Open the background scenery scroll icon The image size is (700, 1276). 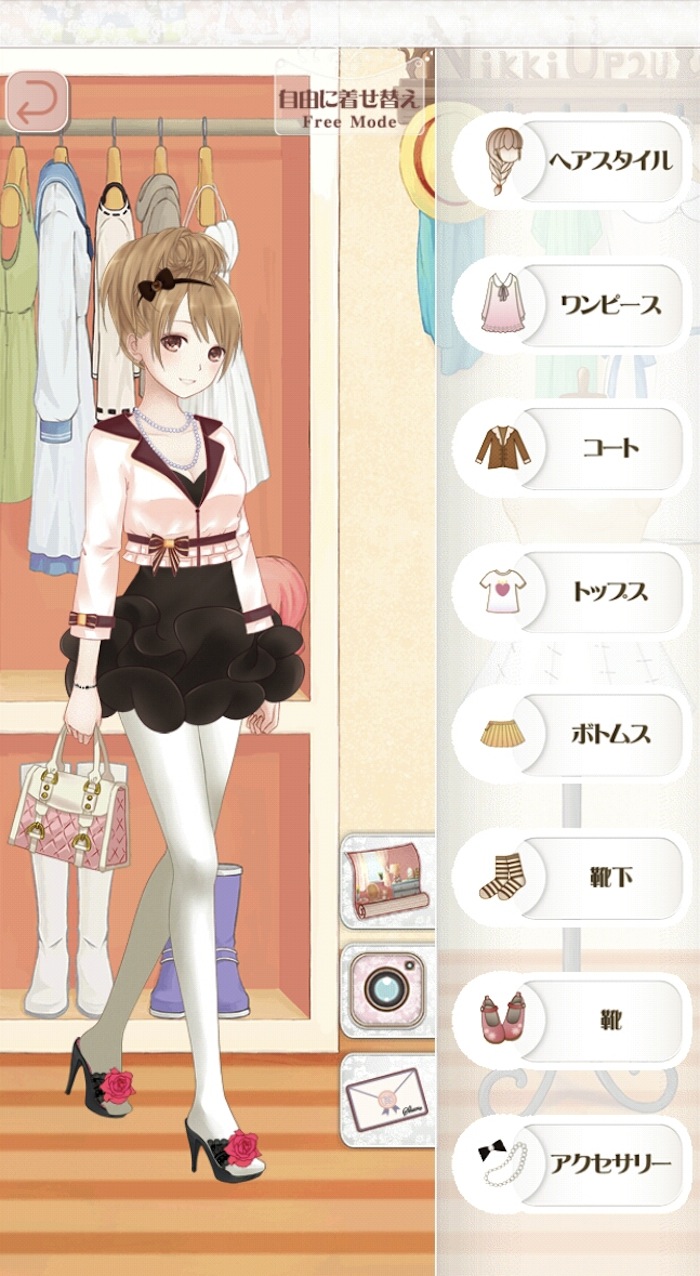387,882
